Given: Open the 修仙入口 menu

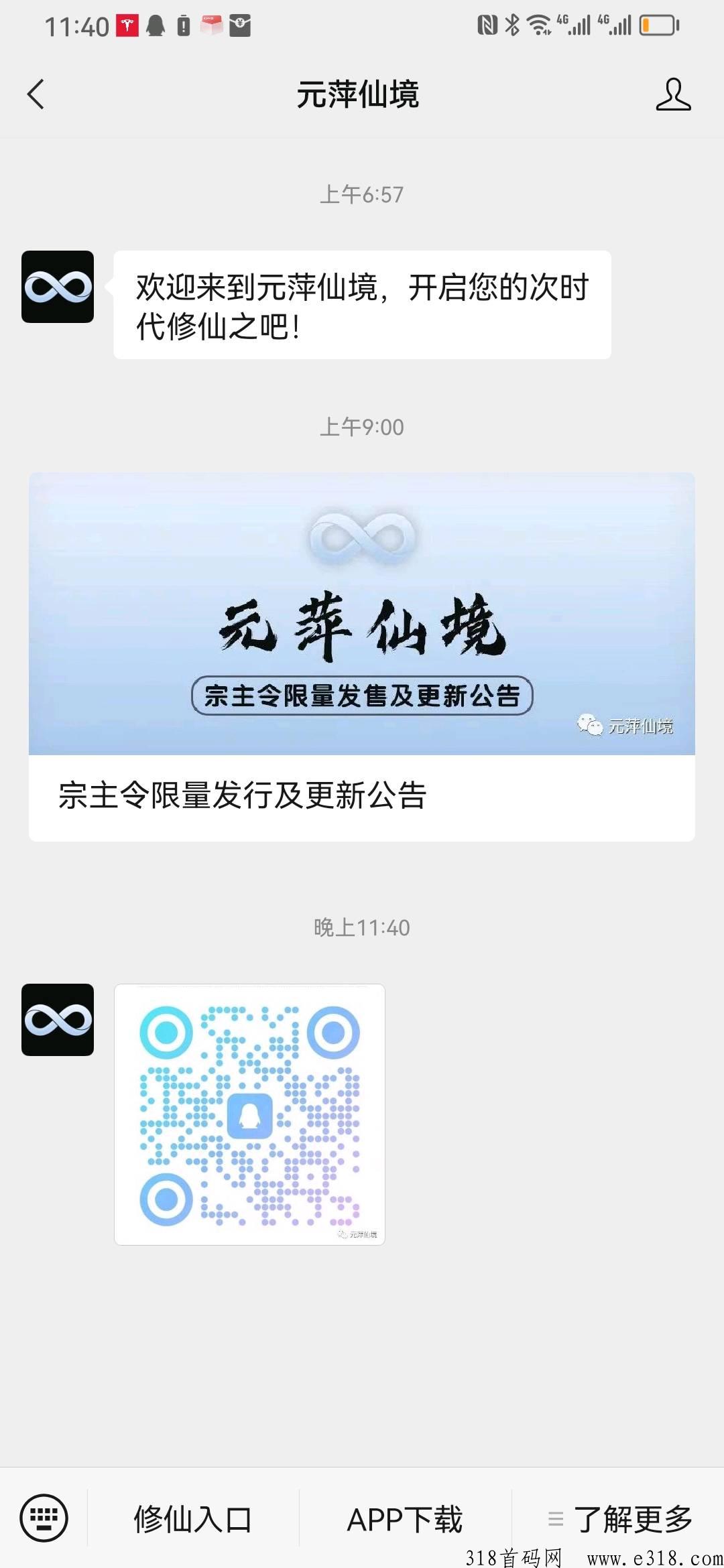Looking at the screenshot, I should coord(193,1519).
